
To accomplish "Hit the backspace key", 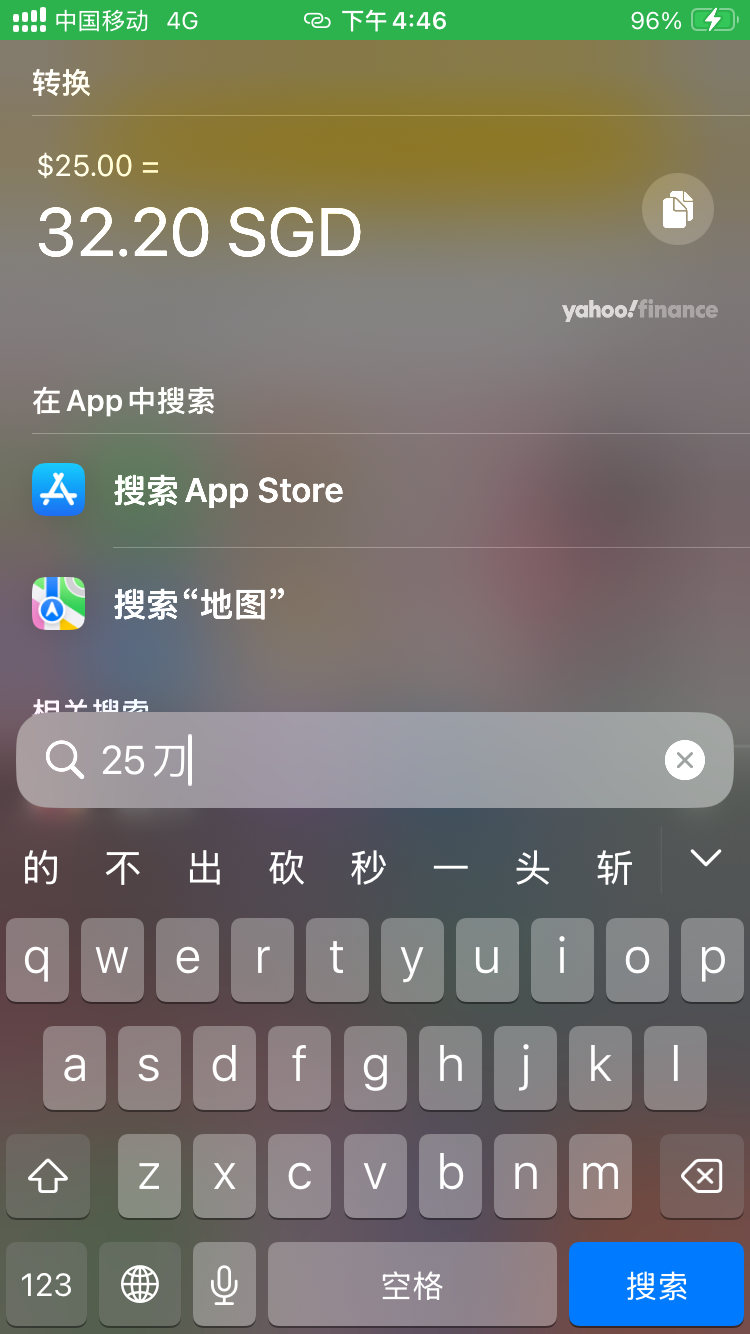I will [x=701, y=1176].
